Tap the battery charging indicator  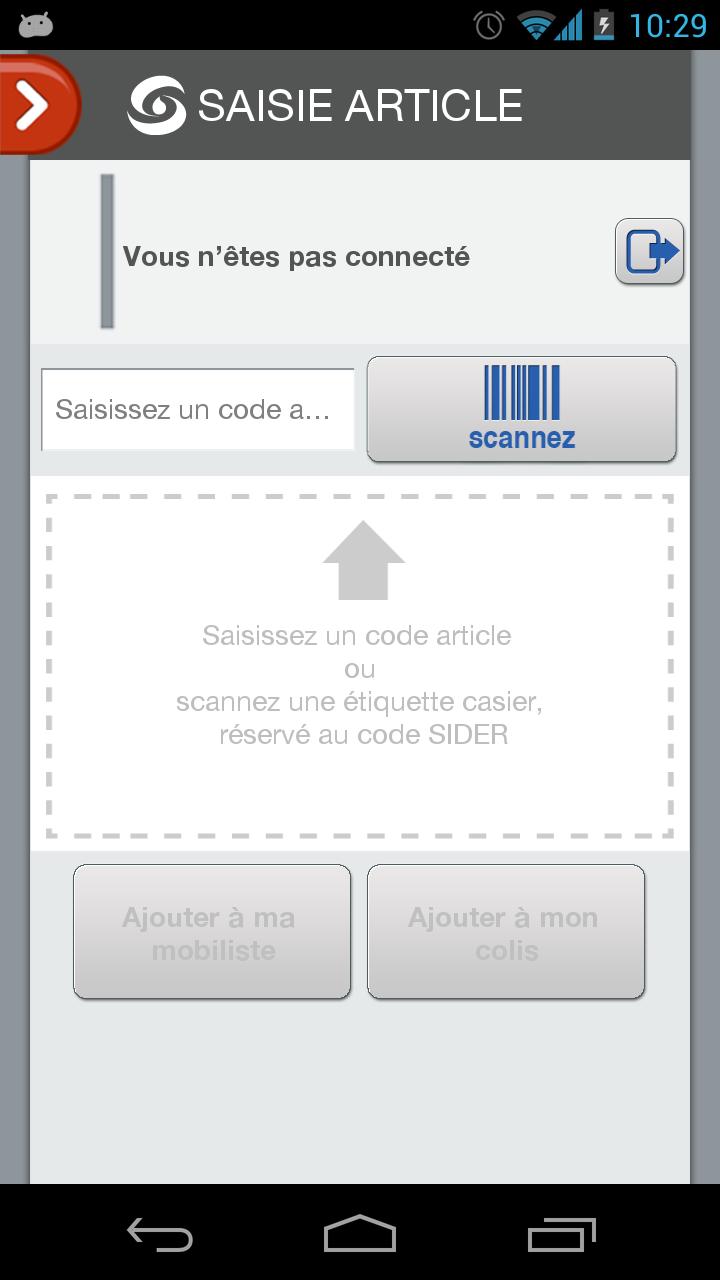pyautogui.click(x=604, y=24)
